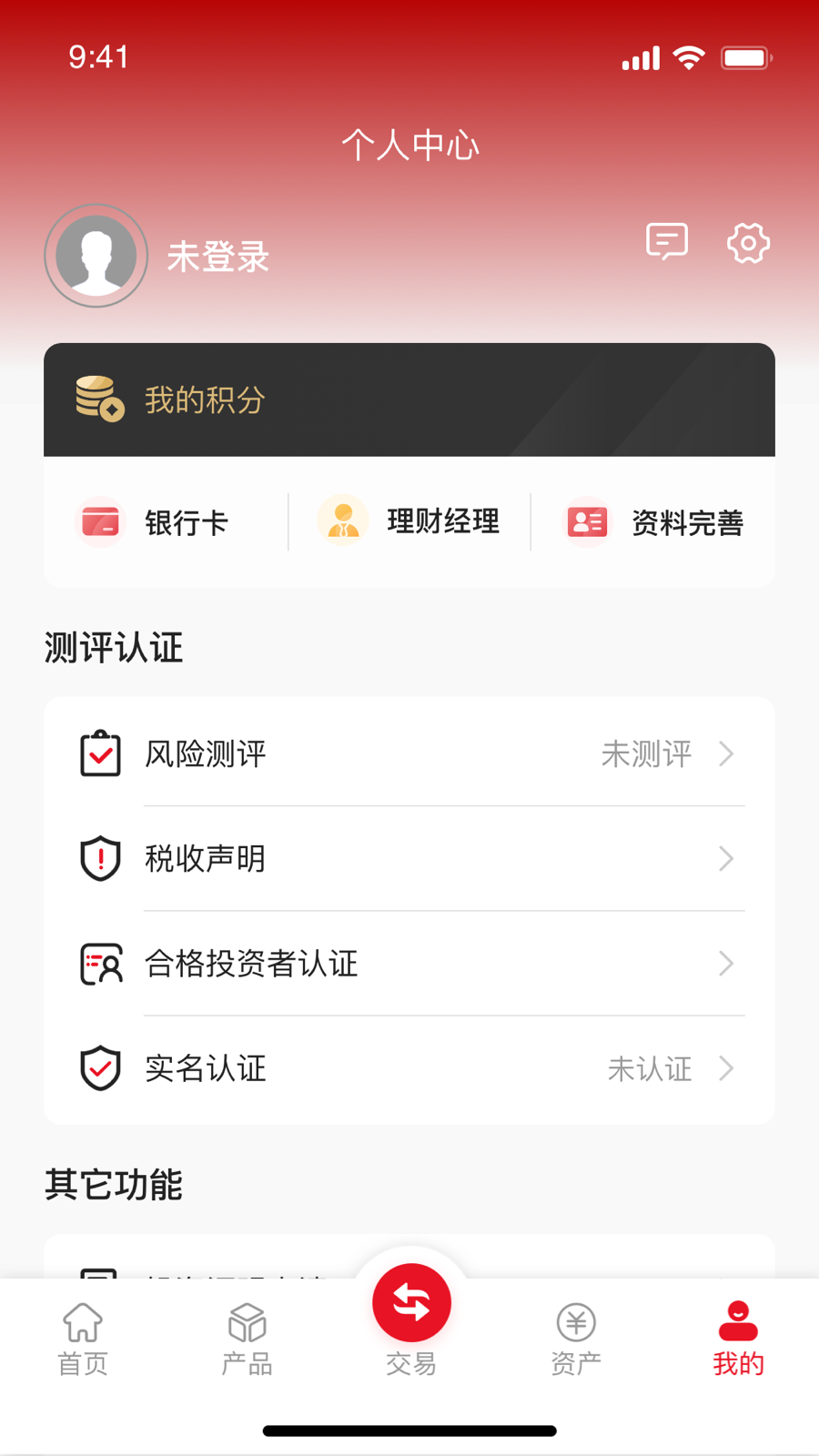Open the 实名认证 chevron arrow
This screenshot has height=1456, width=819.
[725, 1068]
